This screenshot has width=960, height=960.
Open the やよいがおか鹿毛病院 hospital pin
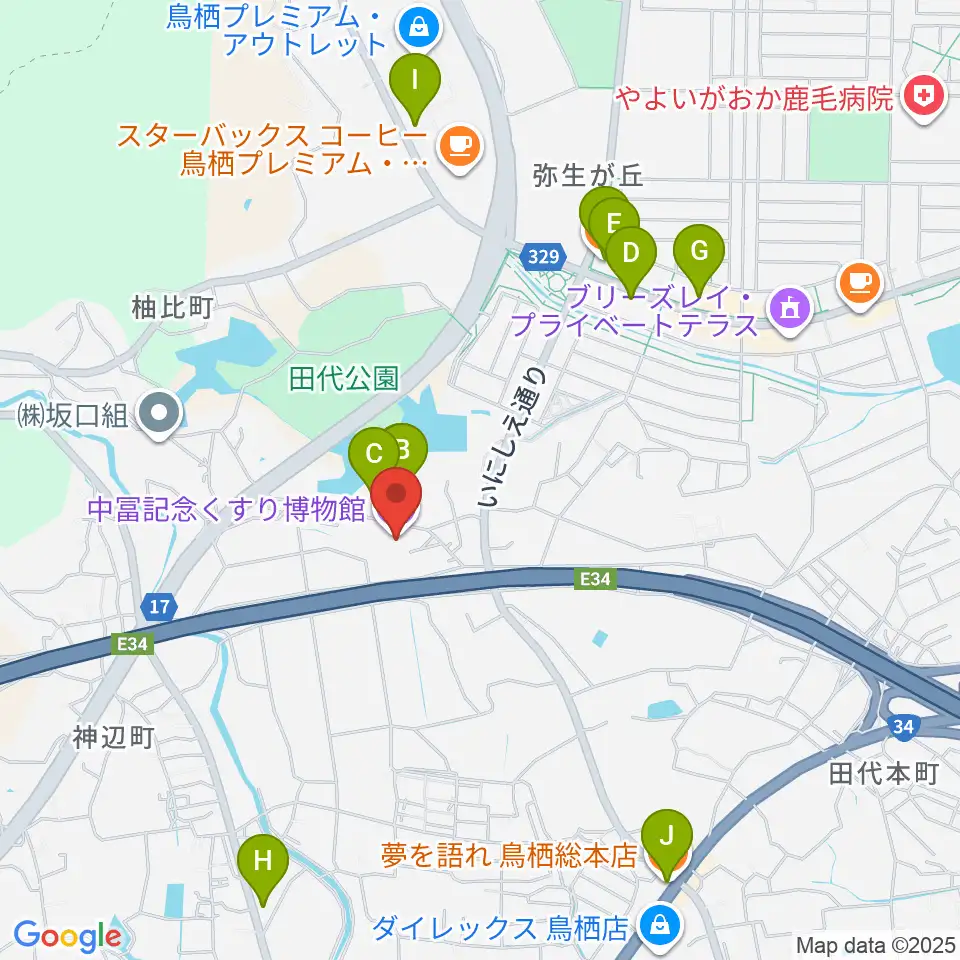click(x=924, y=99)
